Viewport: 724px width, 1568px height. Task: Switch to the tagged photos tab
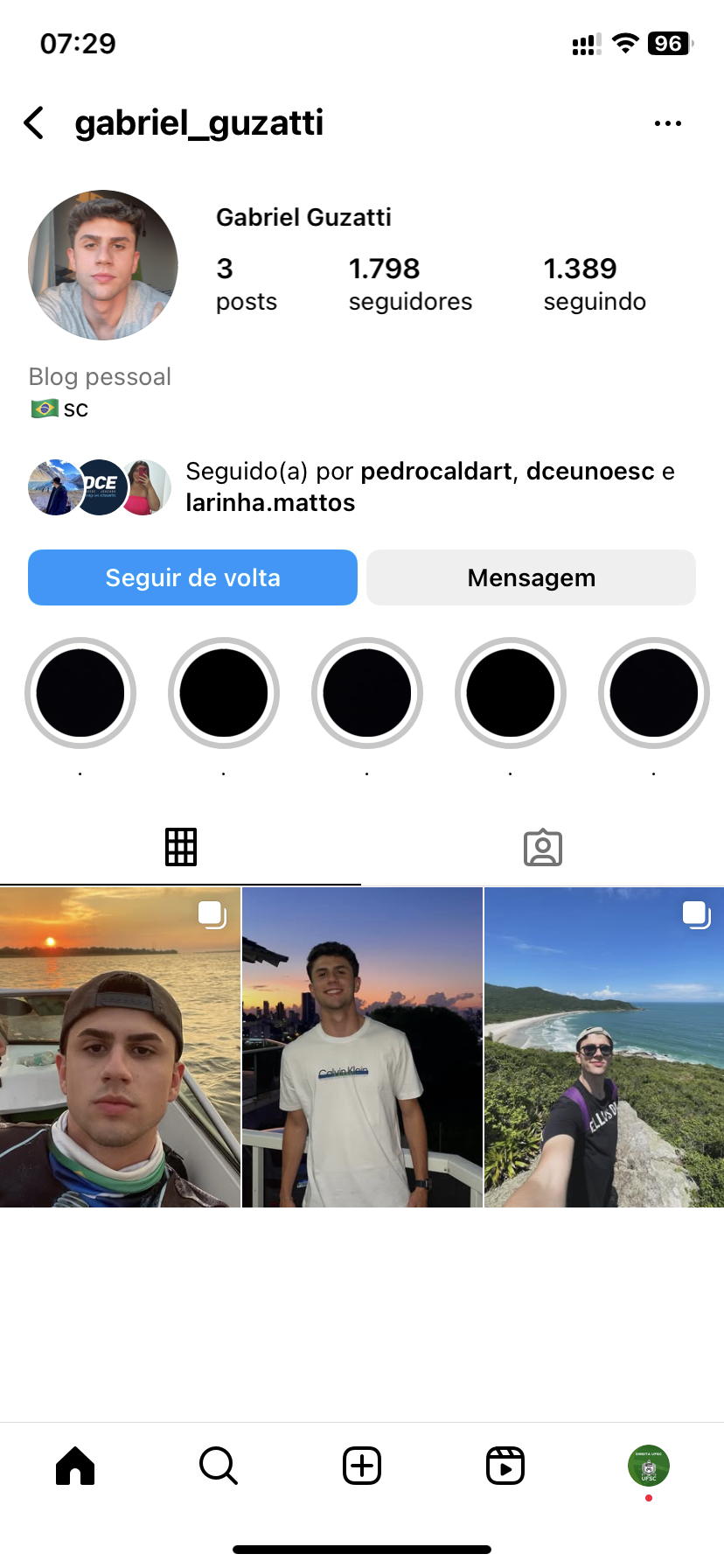(542, 847)
